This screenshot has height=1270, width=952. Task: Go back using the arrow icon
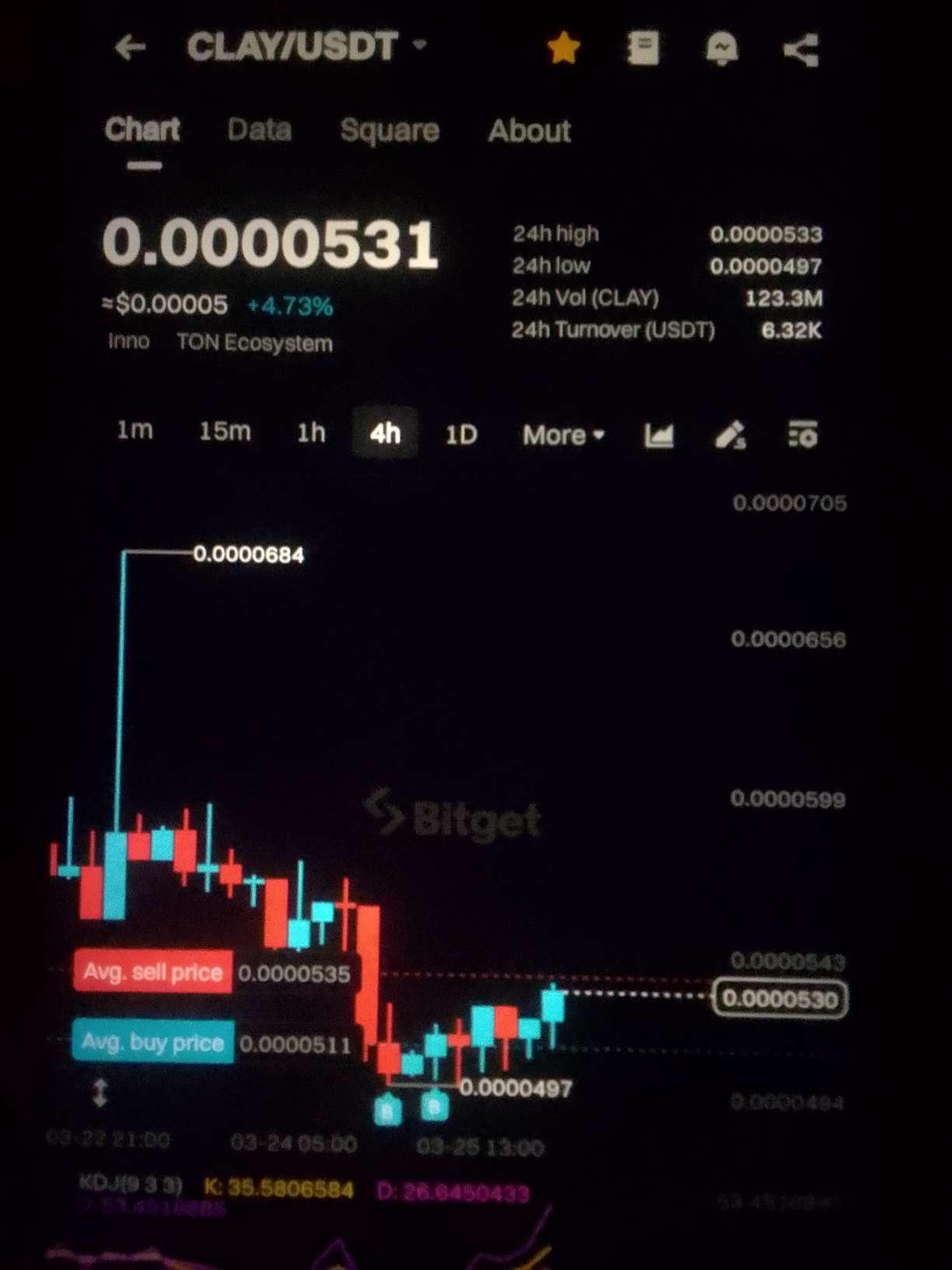pyautogui.click(x=130, y=47)
